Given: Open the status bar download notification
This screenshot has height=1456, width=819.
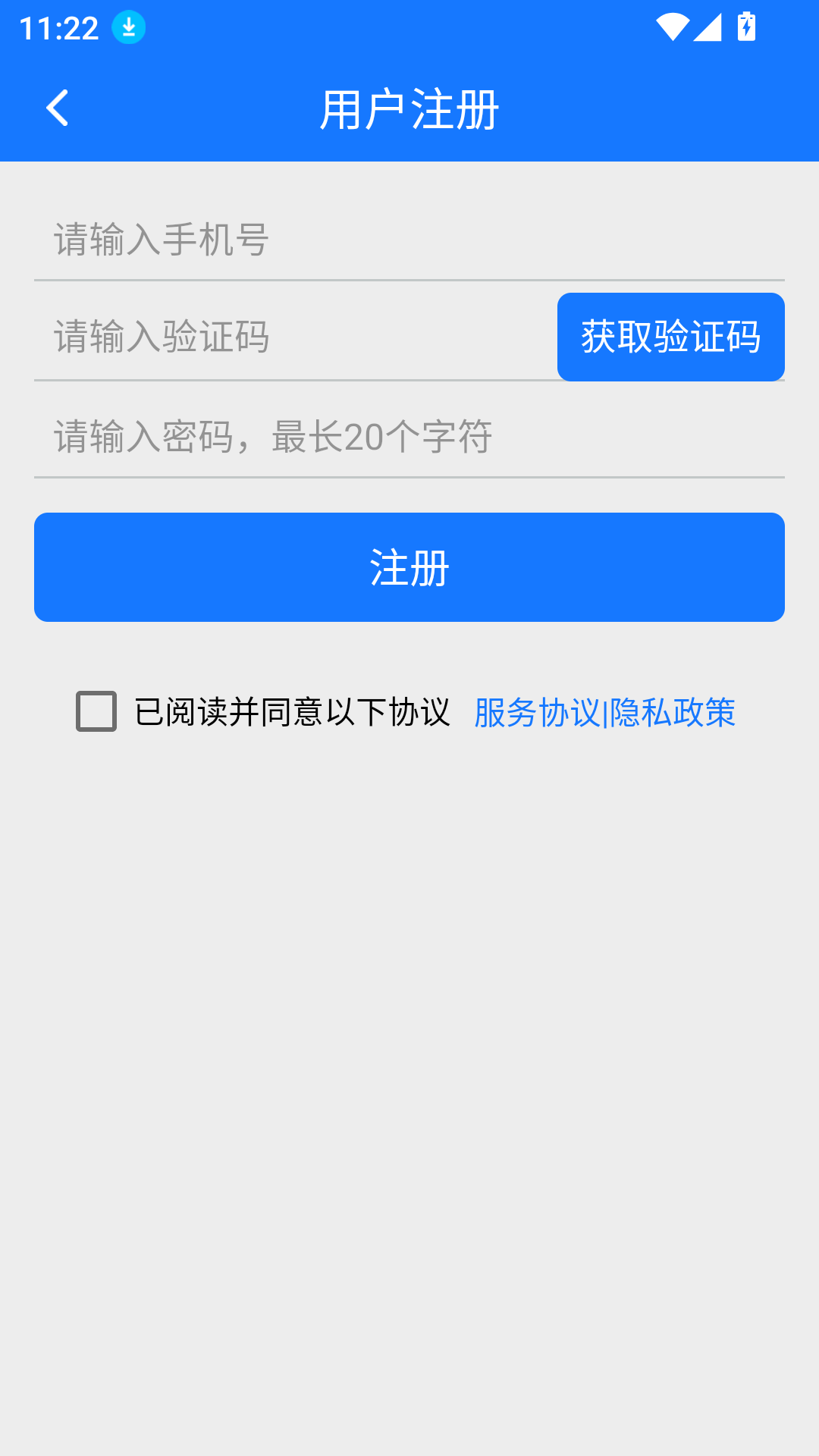Looking at the screenshot, I should [129, 27].
